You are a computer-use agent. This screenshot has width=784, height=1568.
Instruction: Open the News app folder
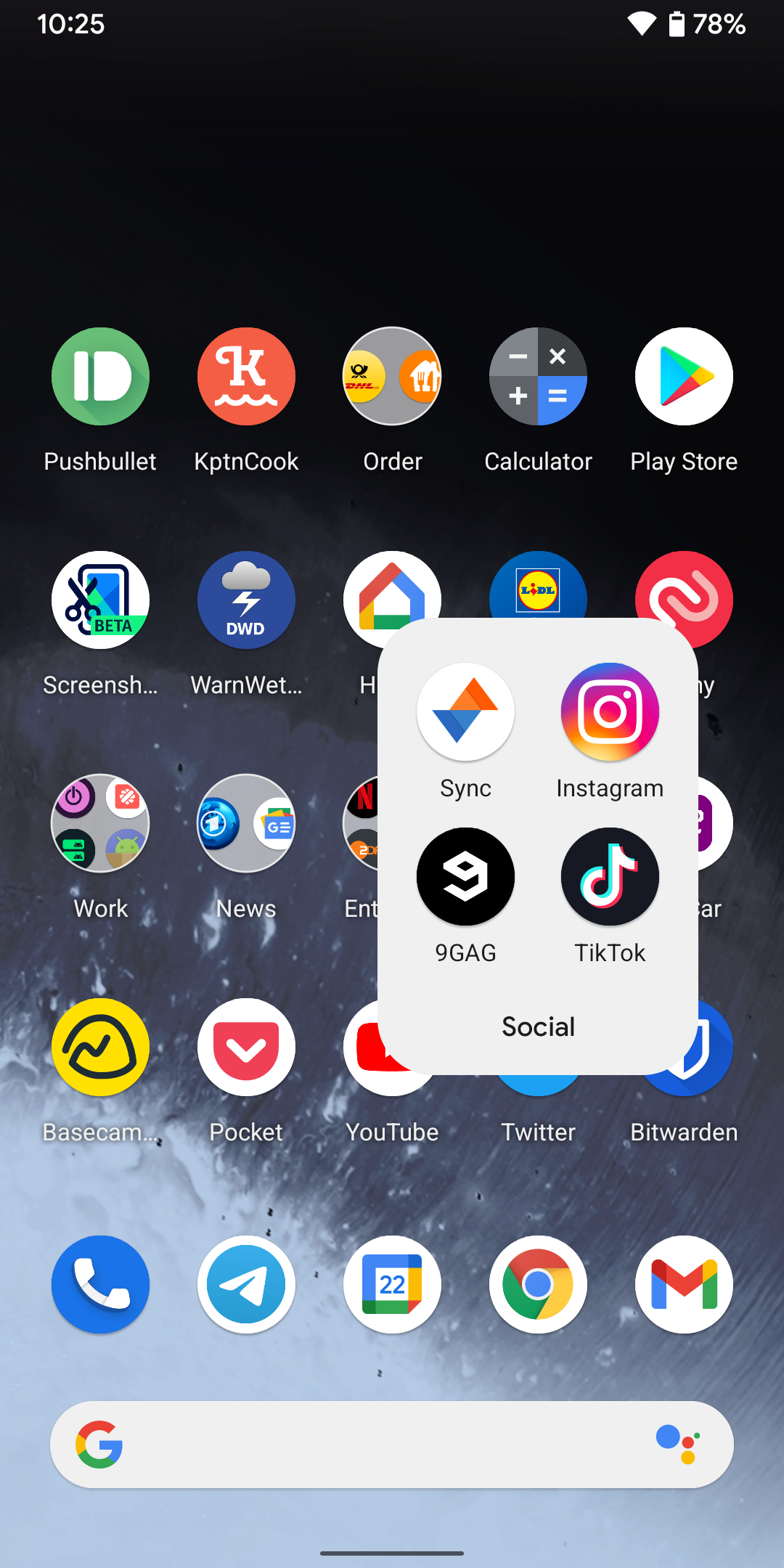pyautogui.click(x=246, y=822)
